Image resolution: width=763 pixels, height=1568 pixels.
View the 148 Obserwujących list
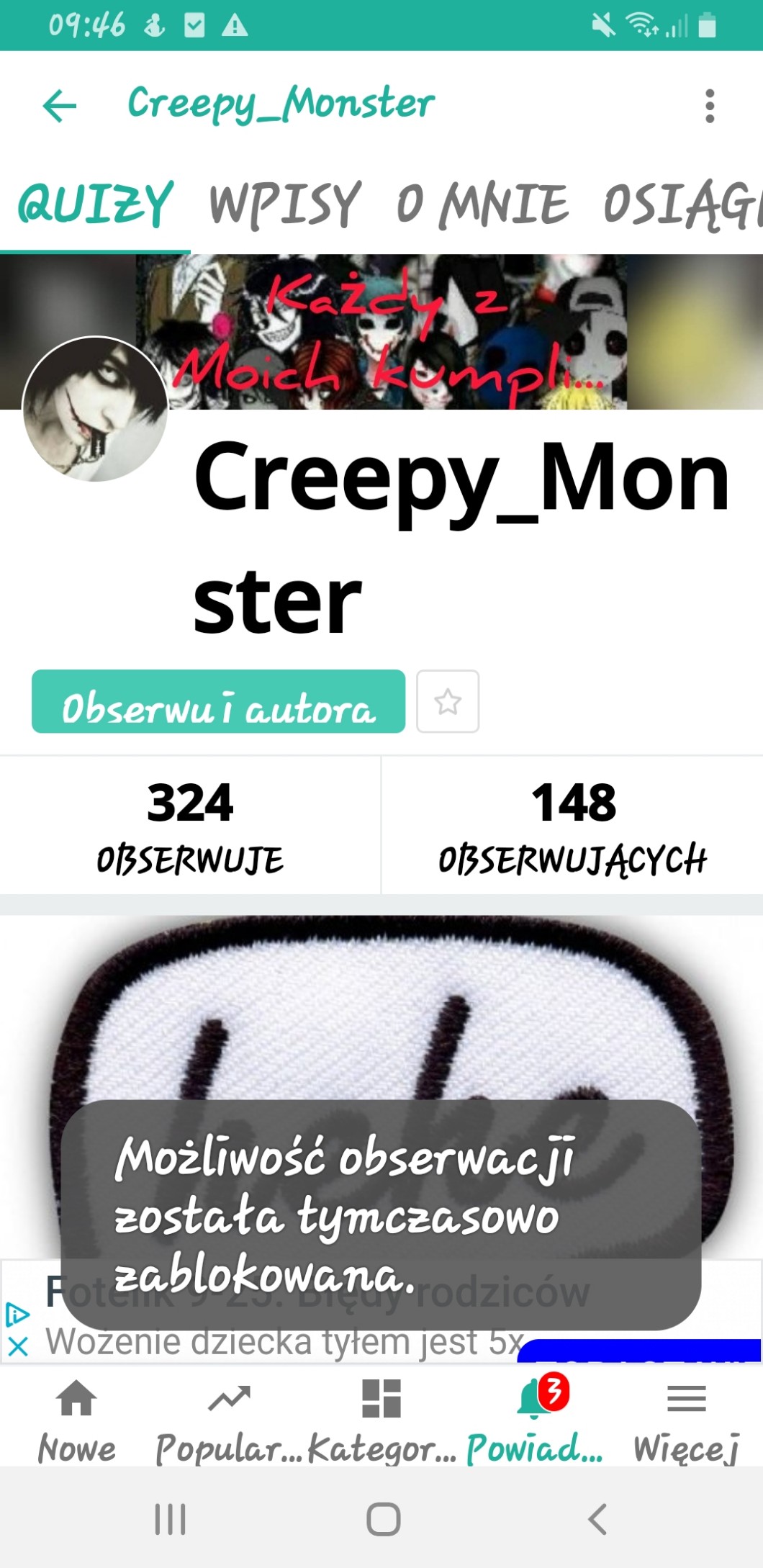tap(573, 826)
